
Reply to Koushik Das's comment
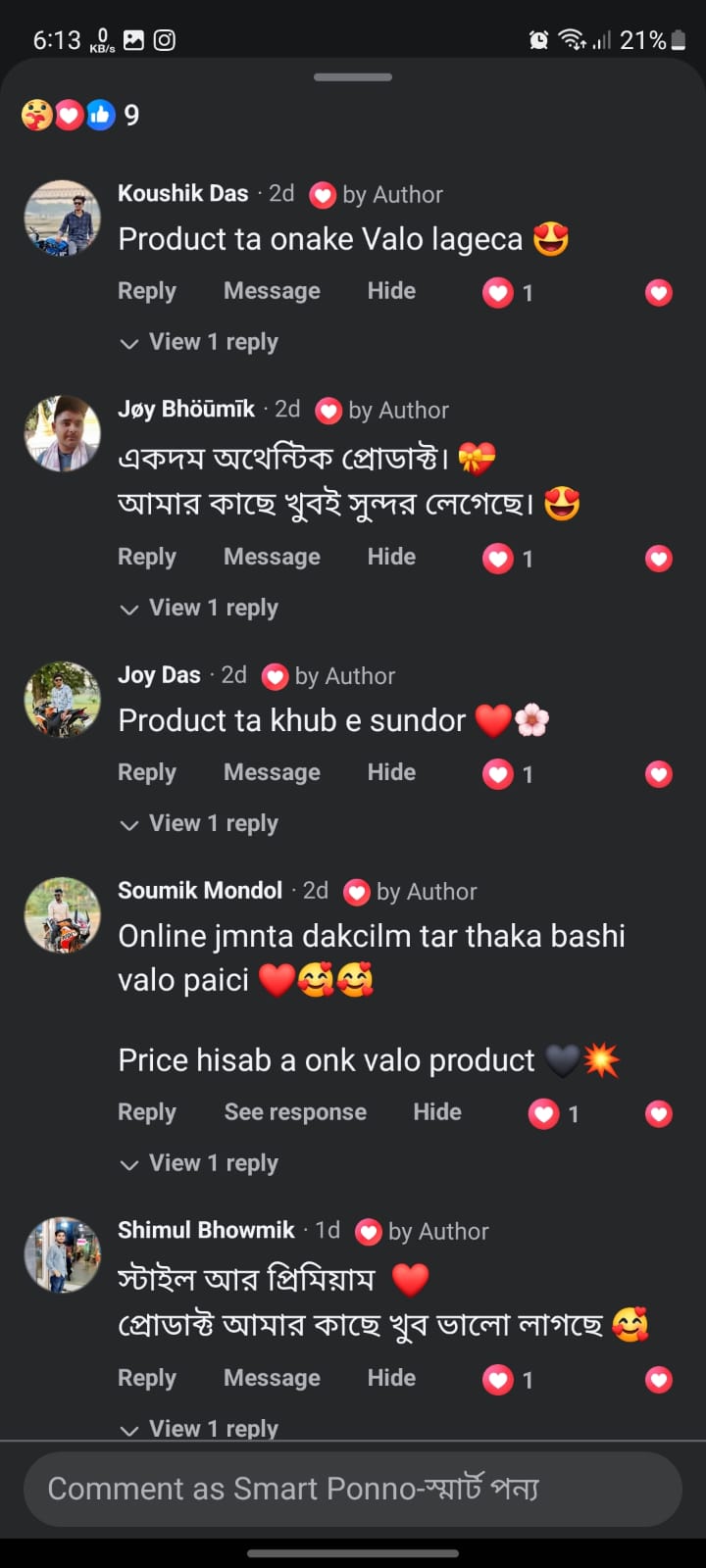pyautogui.click(x=147, y=291)
